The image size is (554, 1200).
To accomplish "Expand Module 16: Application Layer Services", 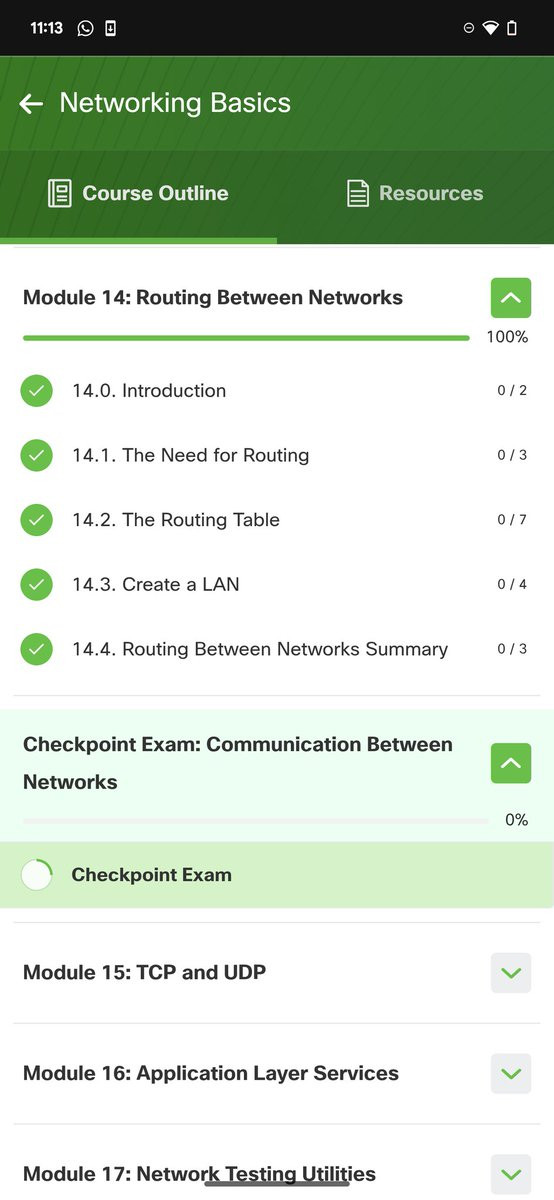I will point(510,1074).
